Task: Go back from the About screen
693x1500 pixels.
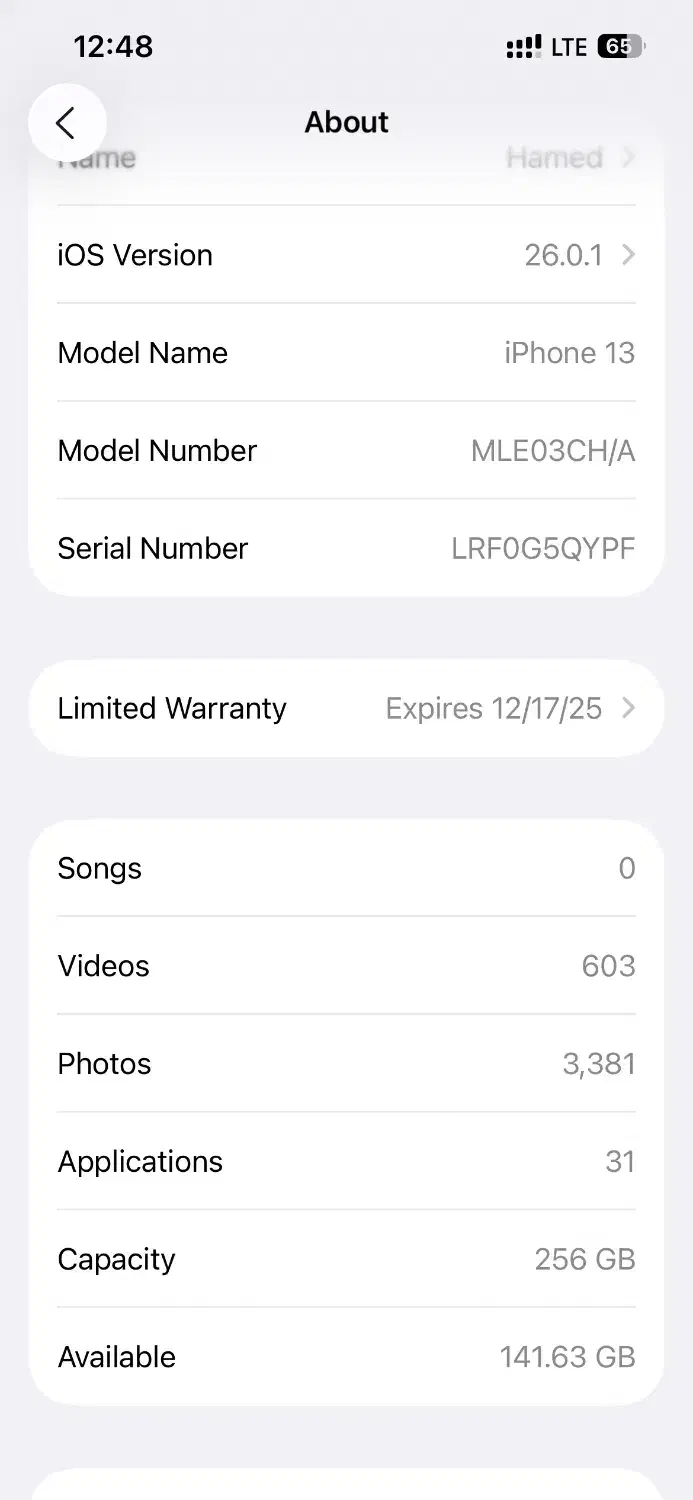Action: click(x=66, y=123)
